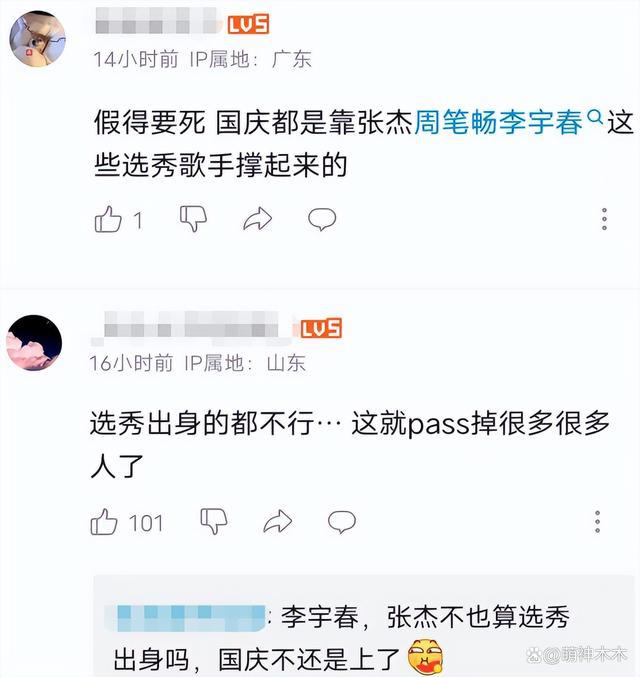Screen dimensions: 640x677
Task: View the Shandong commenter's avatar profile
Action: pos(35,340)
